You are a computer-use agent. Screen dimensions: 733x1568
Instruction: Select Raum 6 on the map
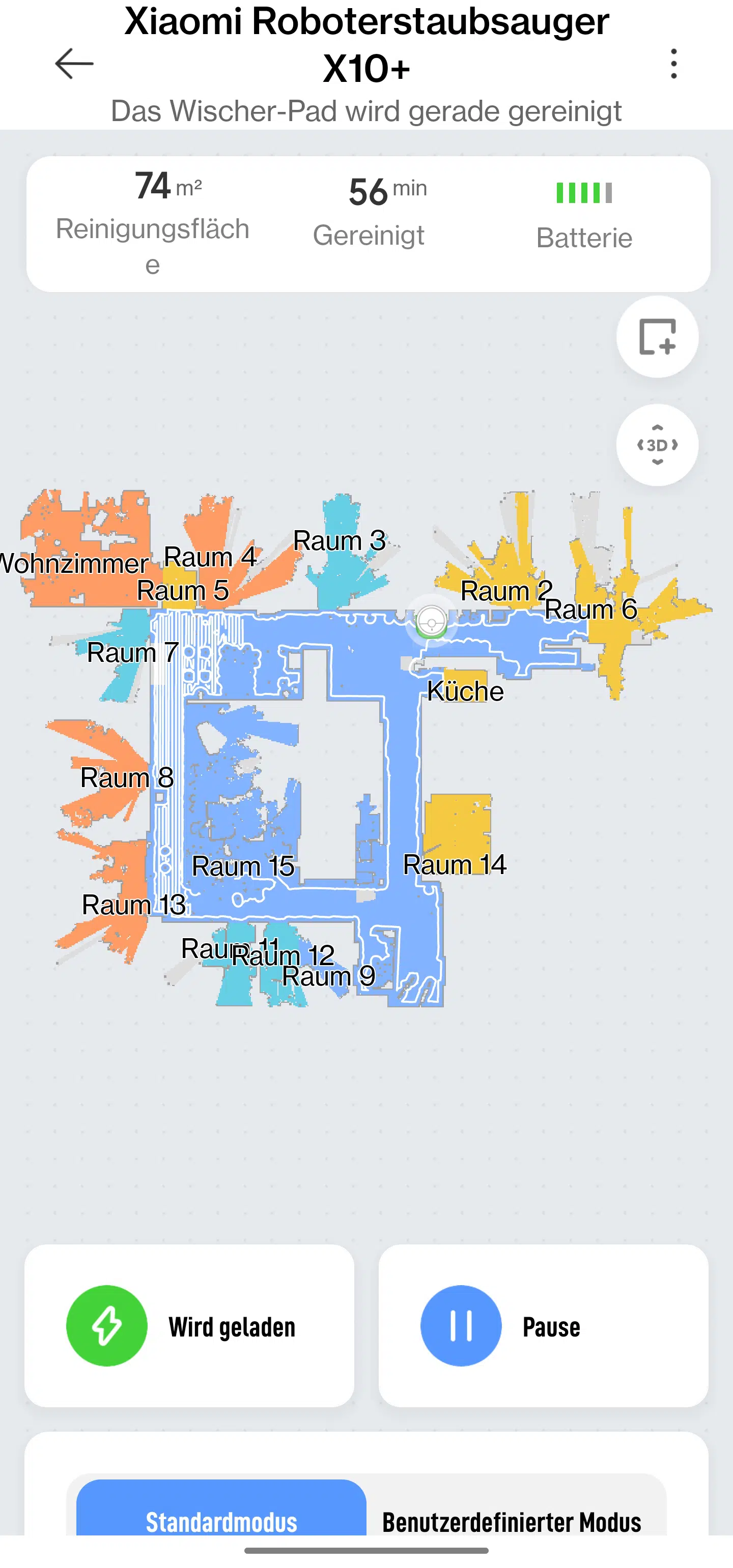pyautogui.click(x=590, y=608)
